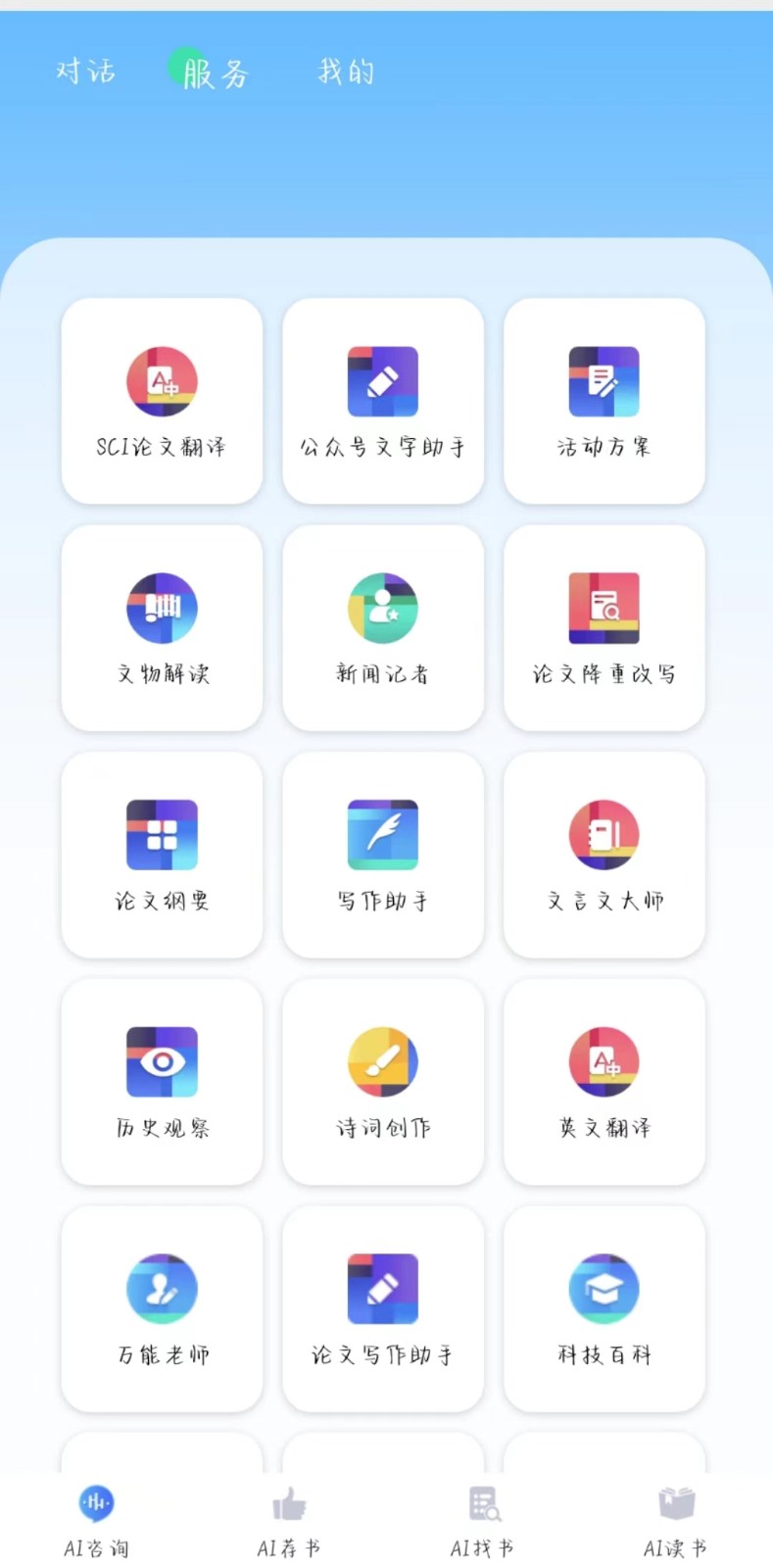Open the AI荐书 book recommendation section
773x1568 pixels.
[x=289, y=1519]
